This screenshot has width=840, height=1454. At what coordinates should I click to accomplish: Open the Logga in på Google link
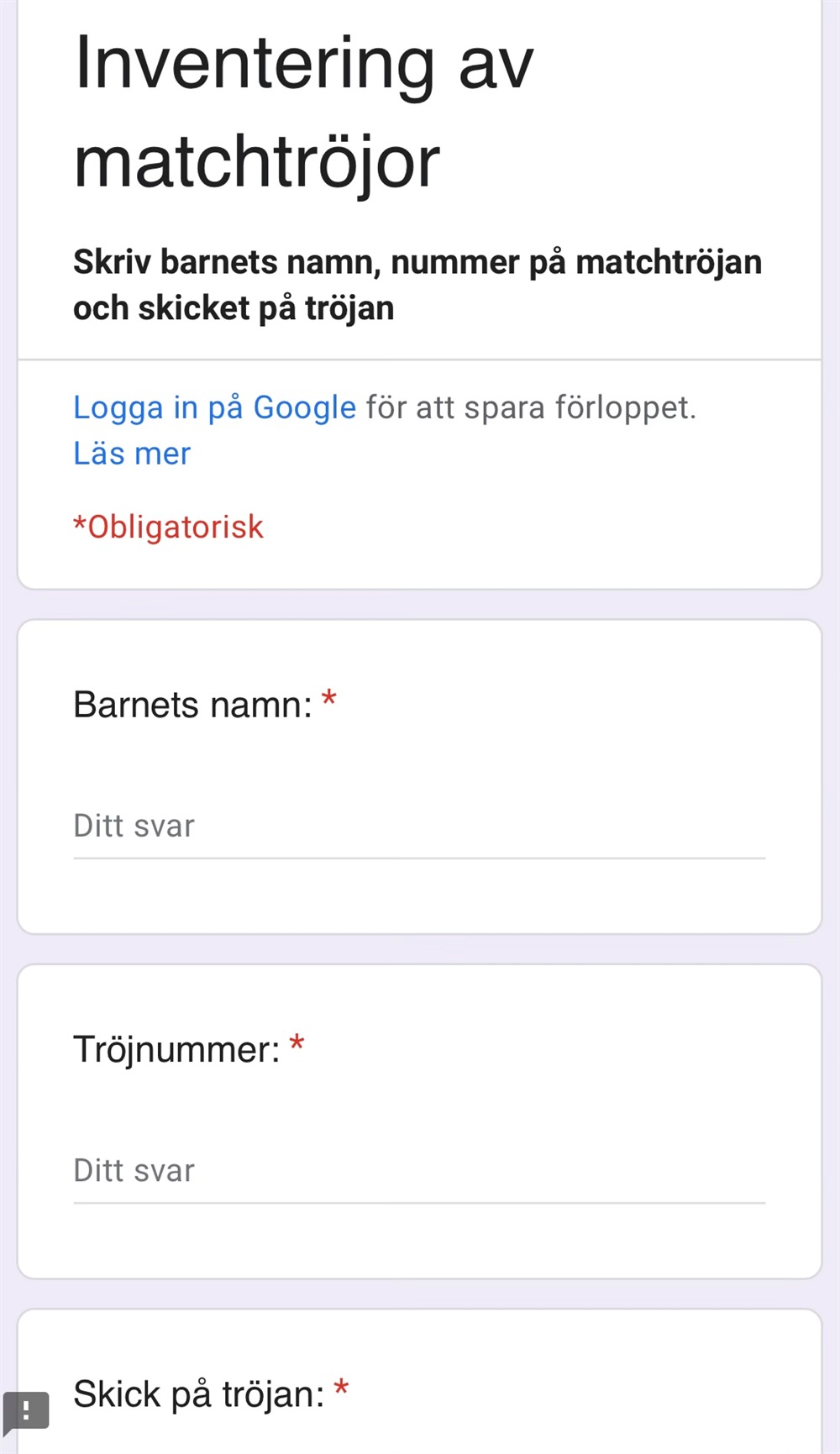tap(214, 407)
